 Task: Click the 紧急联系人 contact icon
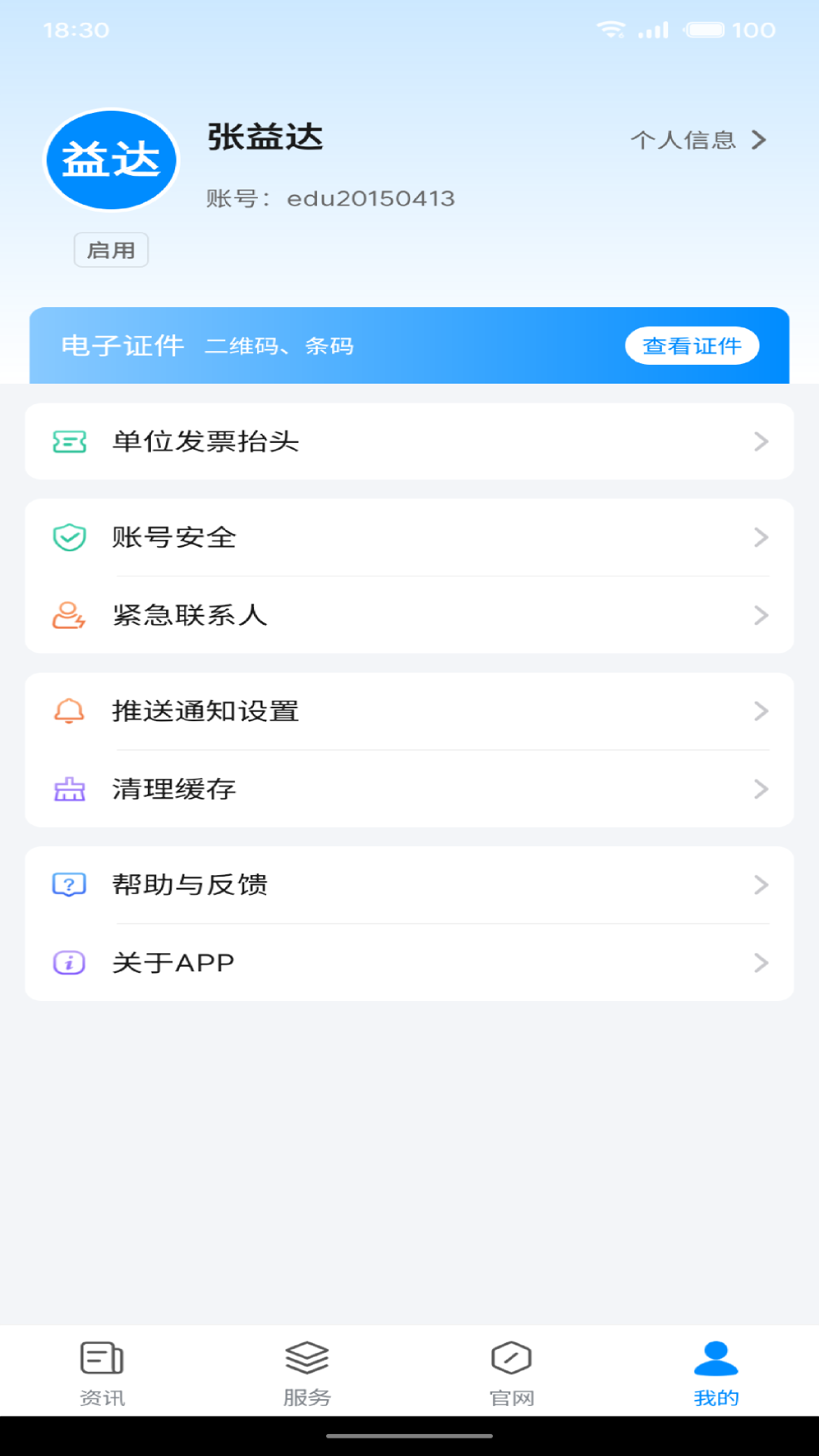coord(69,616)
